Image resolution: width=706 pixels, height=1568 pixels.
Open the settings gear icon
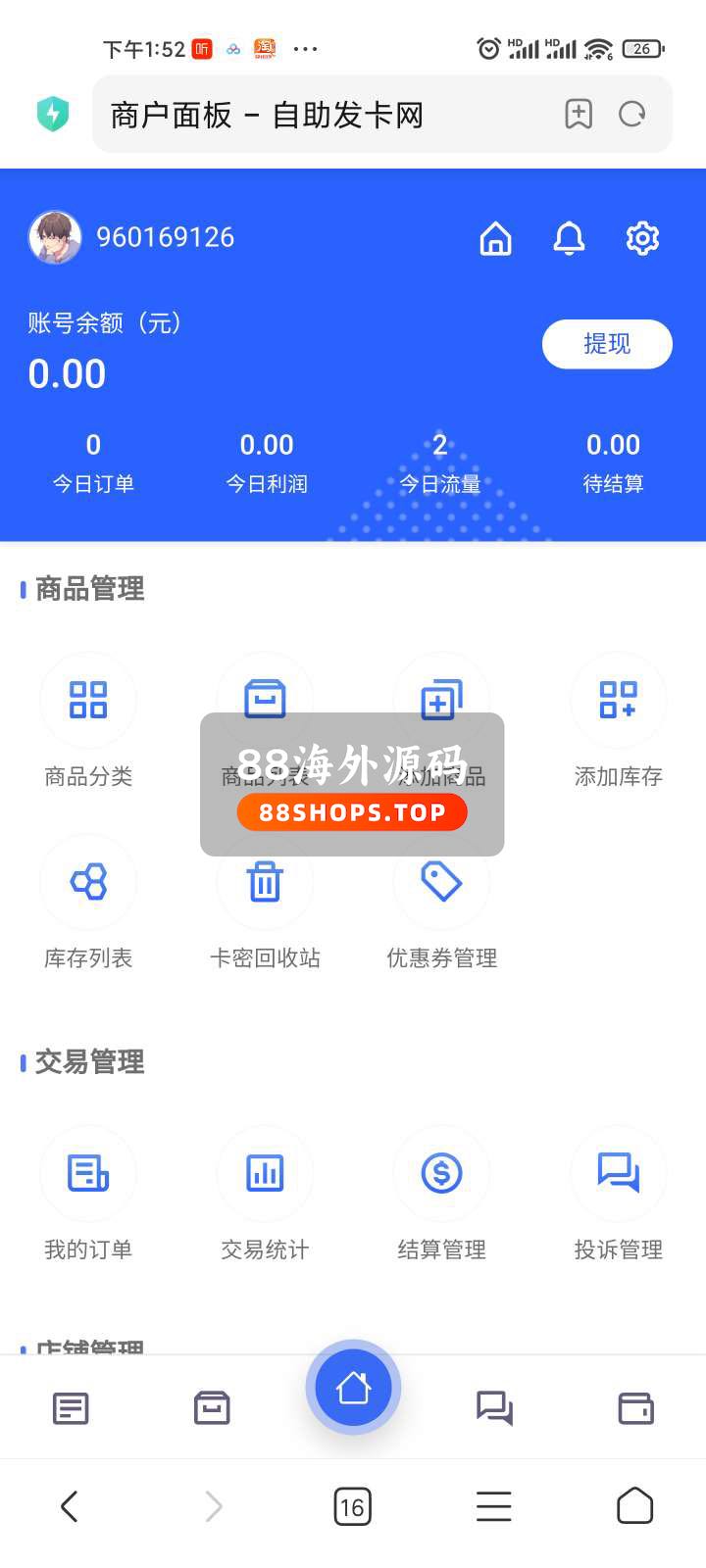pyautogui.click(x=642, y=238)
